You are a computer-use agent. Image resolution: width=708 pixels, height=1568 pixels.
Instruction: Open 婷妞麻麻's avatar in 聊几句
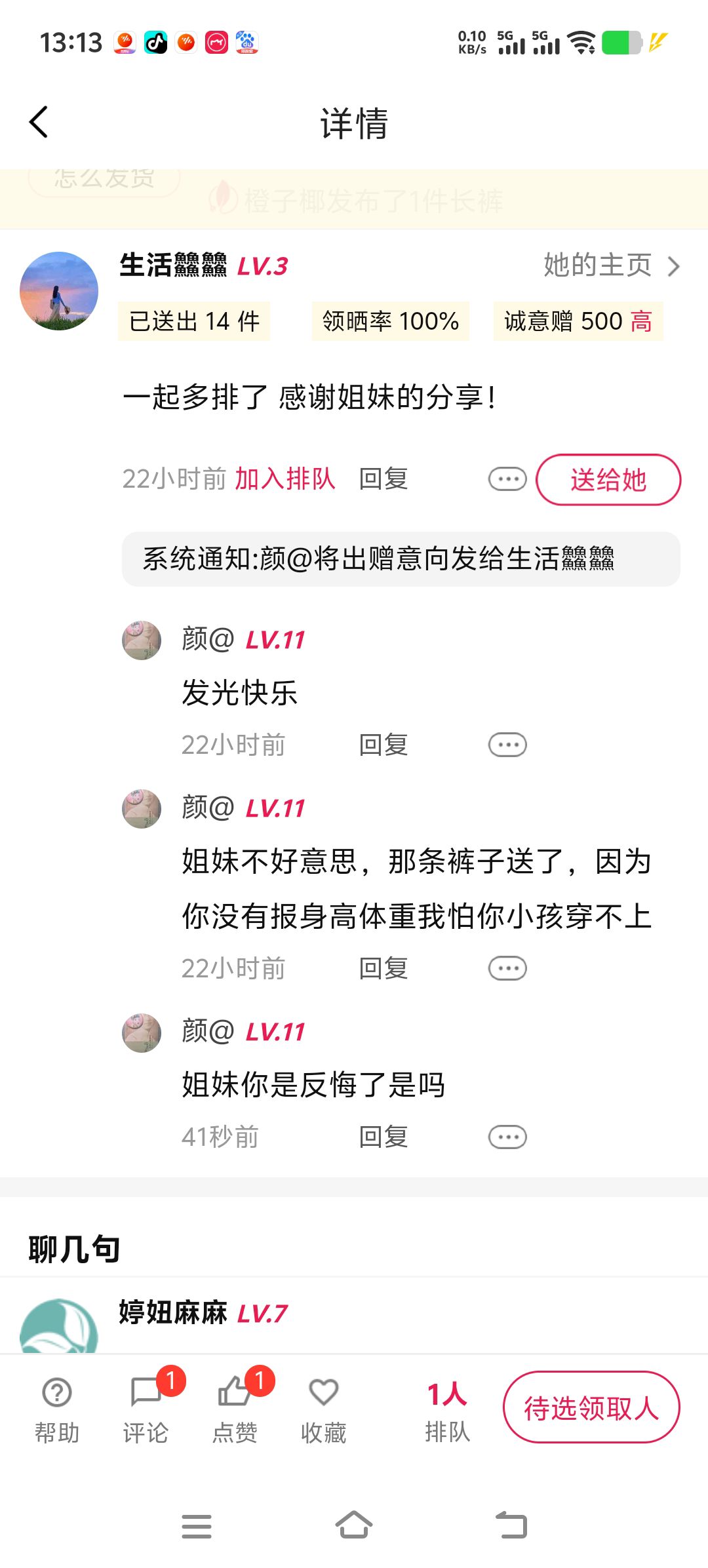(x=59, y=1327)
